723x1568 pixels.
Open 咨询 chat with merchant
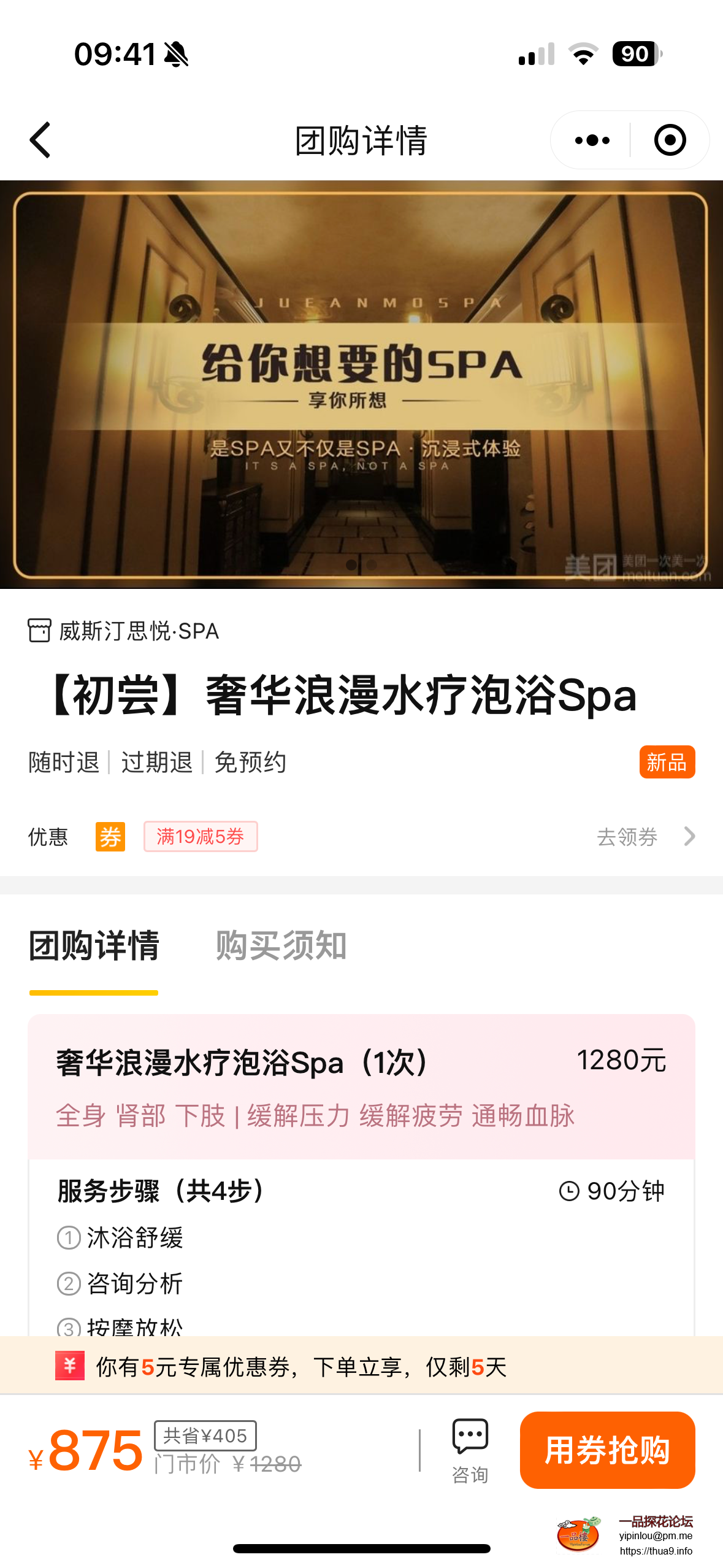click(x=470, y=1450)
